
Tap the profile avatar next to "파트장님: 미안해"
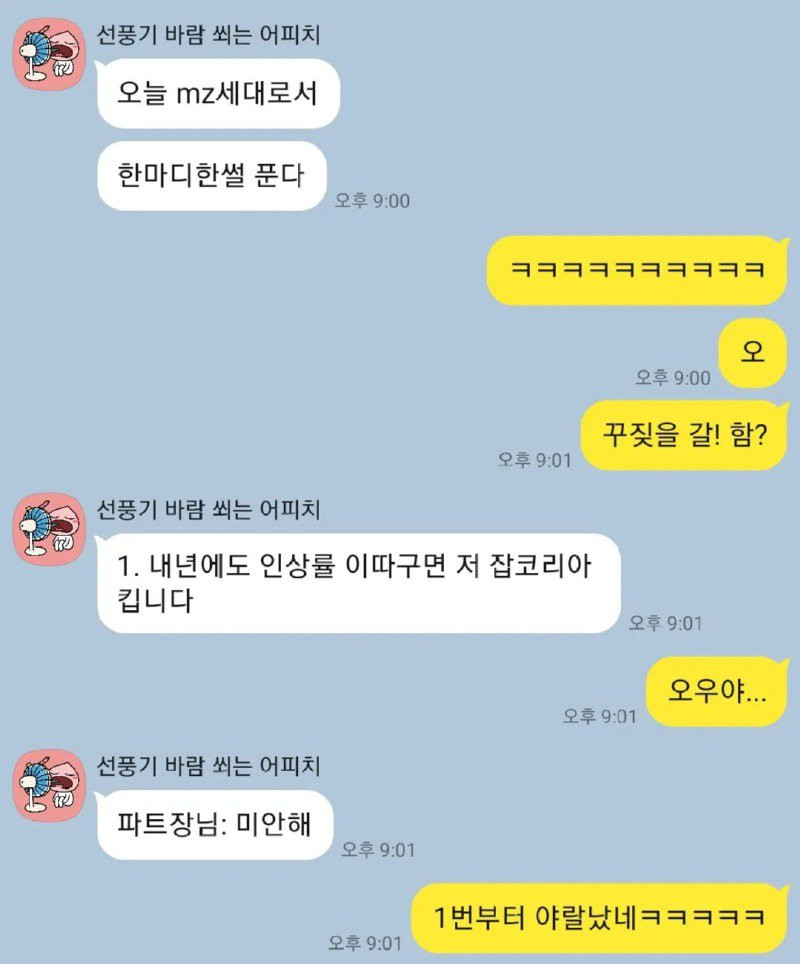[x=48, y=785]
